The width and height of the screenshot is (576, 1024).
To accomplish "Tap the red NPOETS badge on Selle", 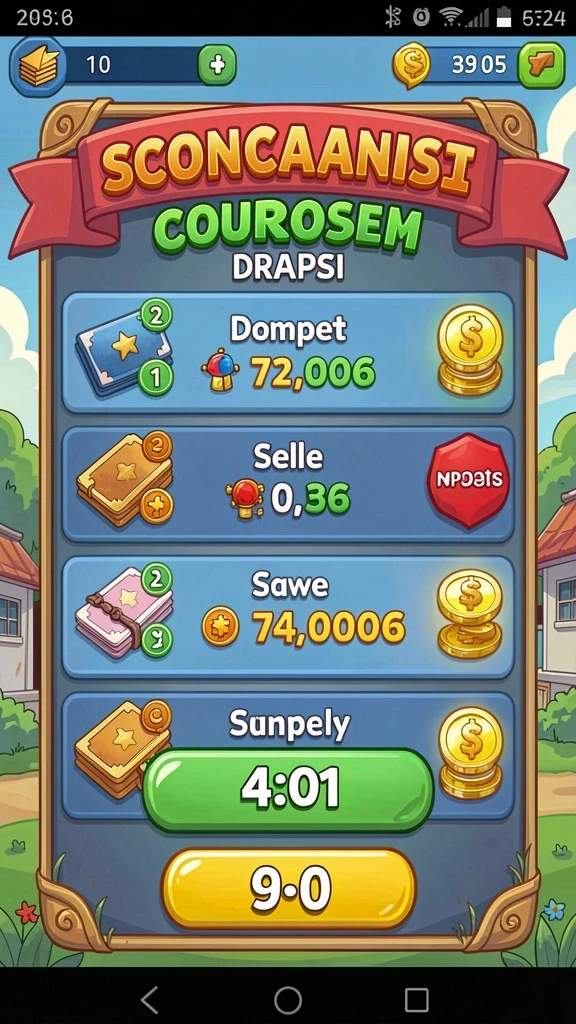I will pos(468,480).
